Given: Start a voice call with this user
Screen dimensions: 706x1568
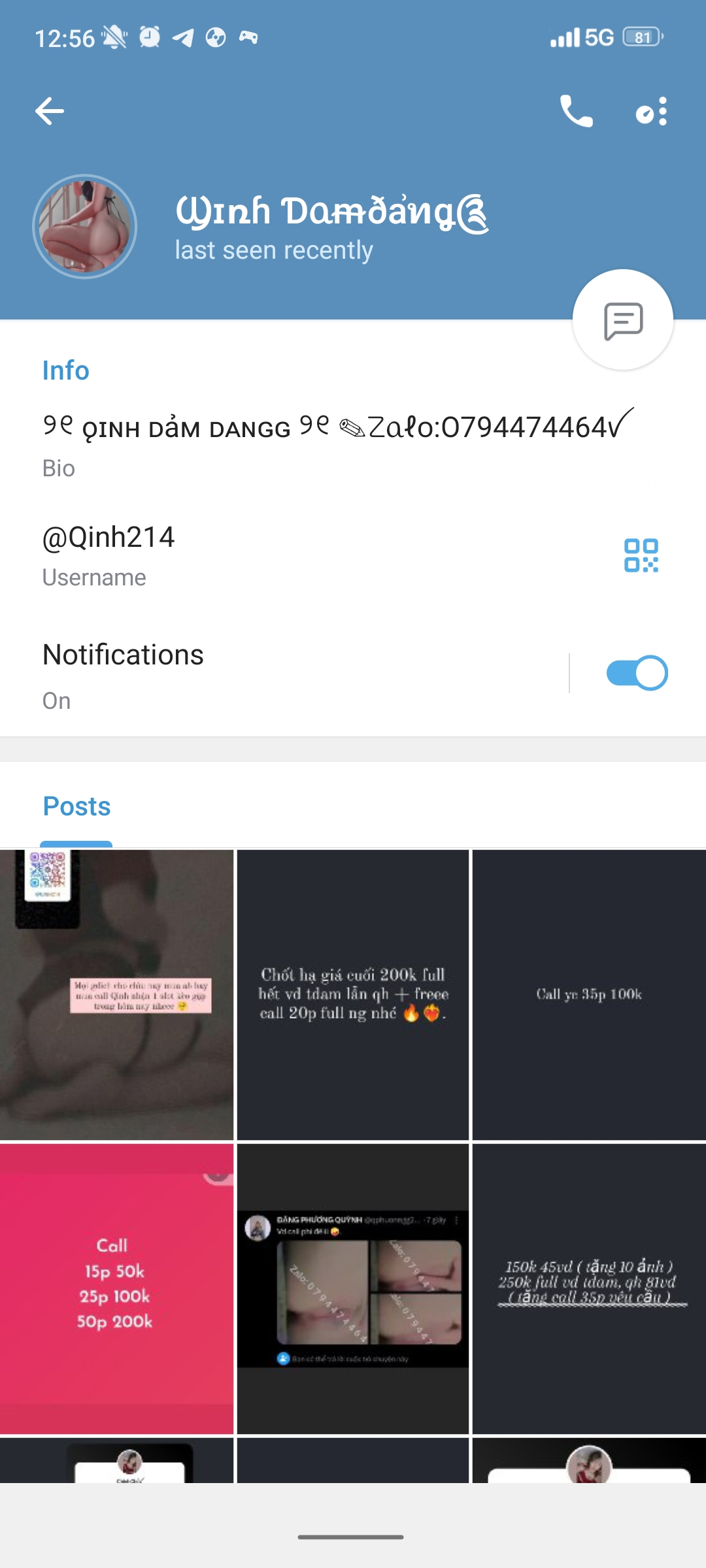Looking at the screenshot, I should [576, 111].
